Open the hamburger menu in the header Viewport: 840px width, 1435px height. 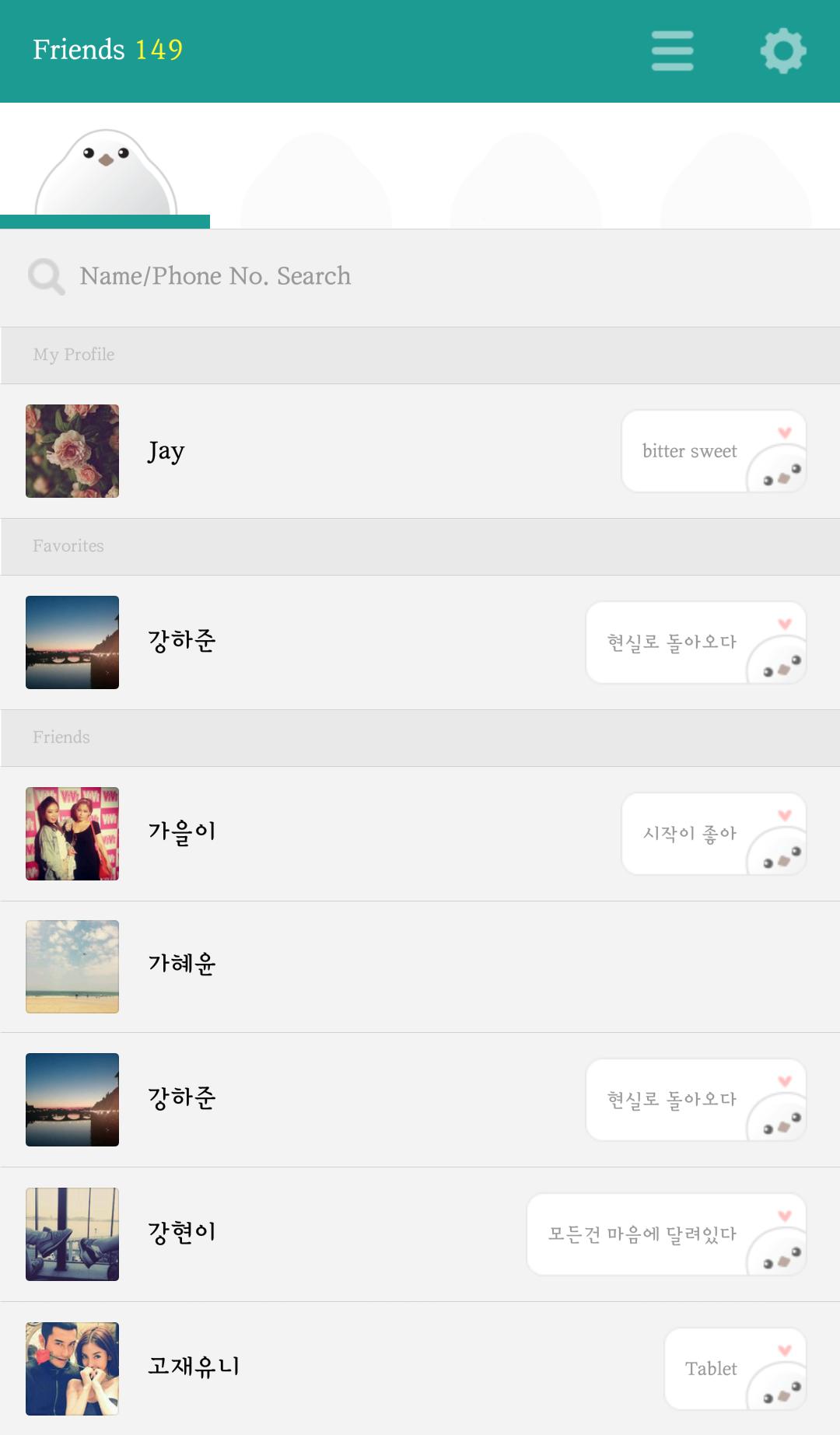pos(672,51)
